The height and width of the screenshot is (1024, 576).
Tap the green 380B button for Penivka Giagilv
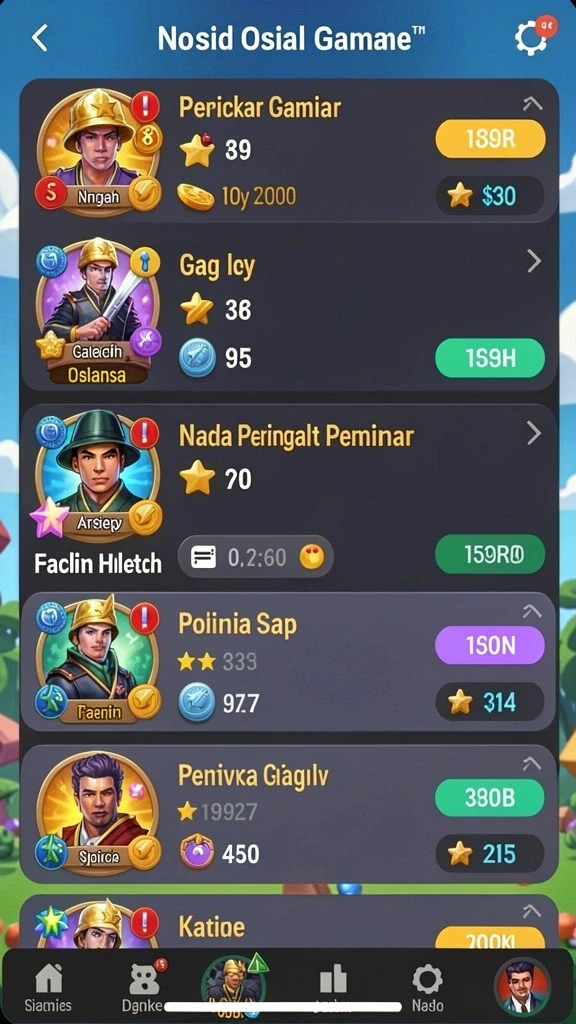tap(490, 797)
